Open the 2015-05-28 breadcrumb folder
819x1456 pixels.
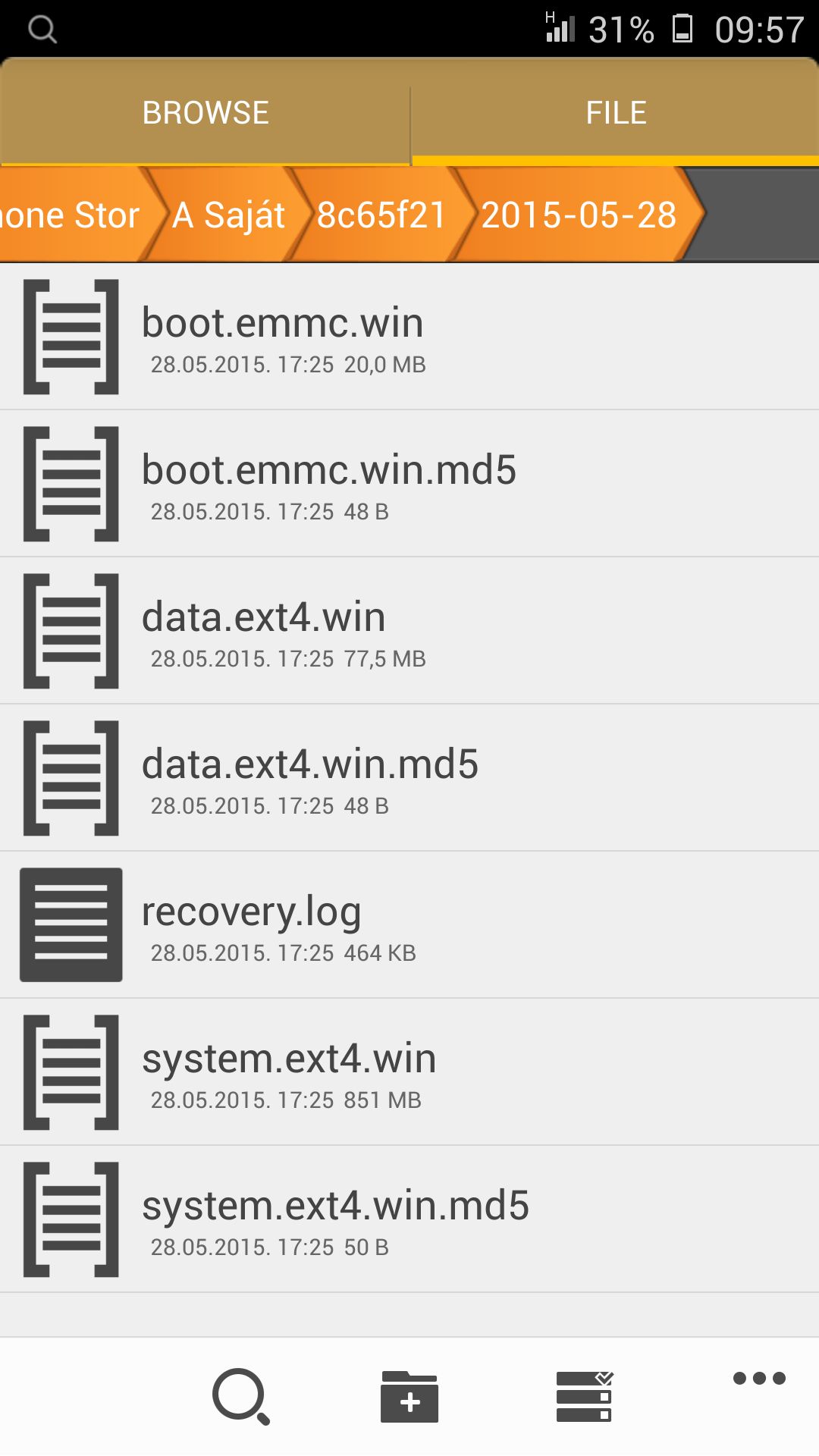[578, 215]
